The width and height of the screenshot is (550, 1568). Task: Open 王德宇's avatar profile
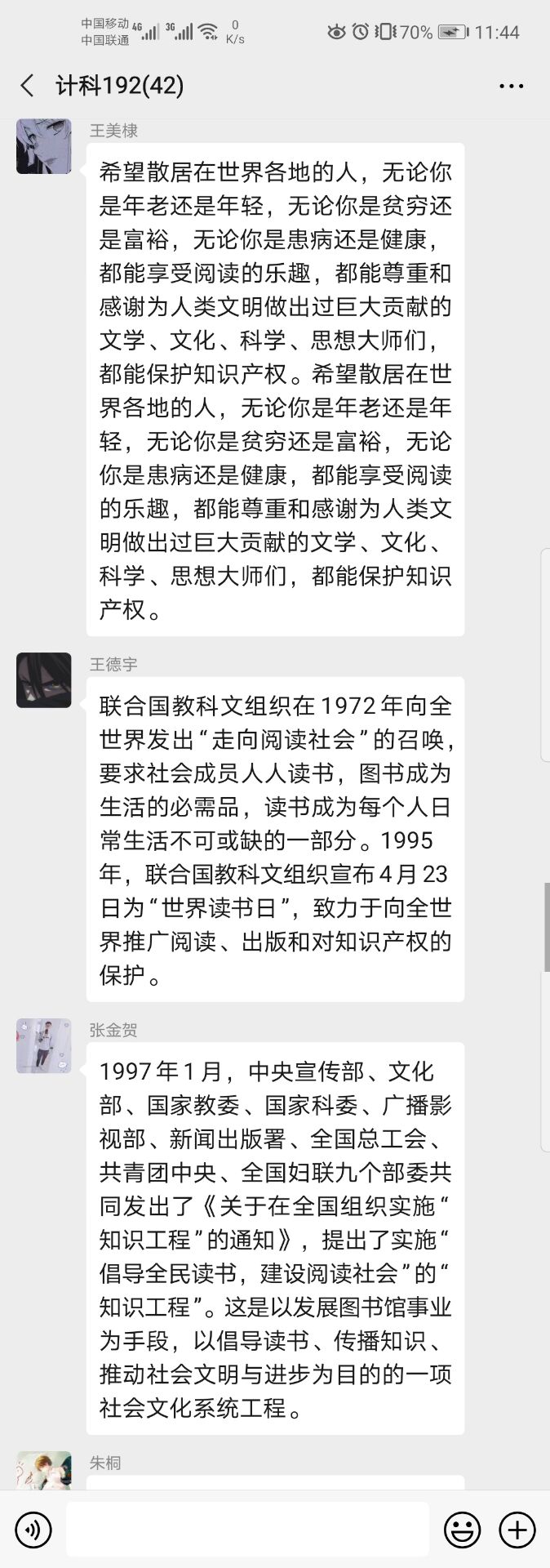(x=43, y=680)
